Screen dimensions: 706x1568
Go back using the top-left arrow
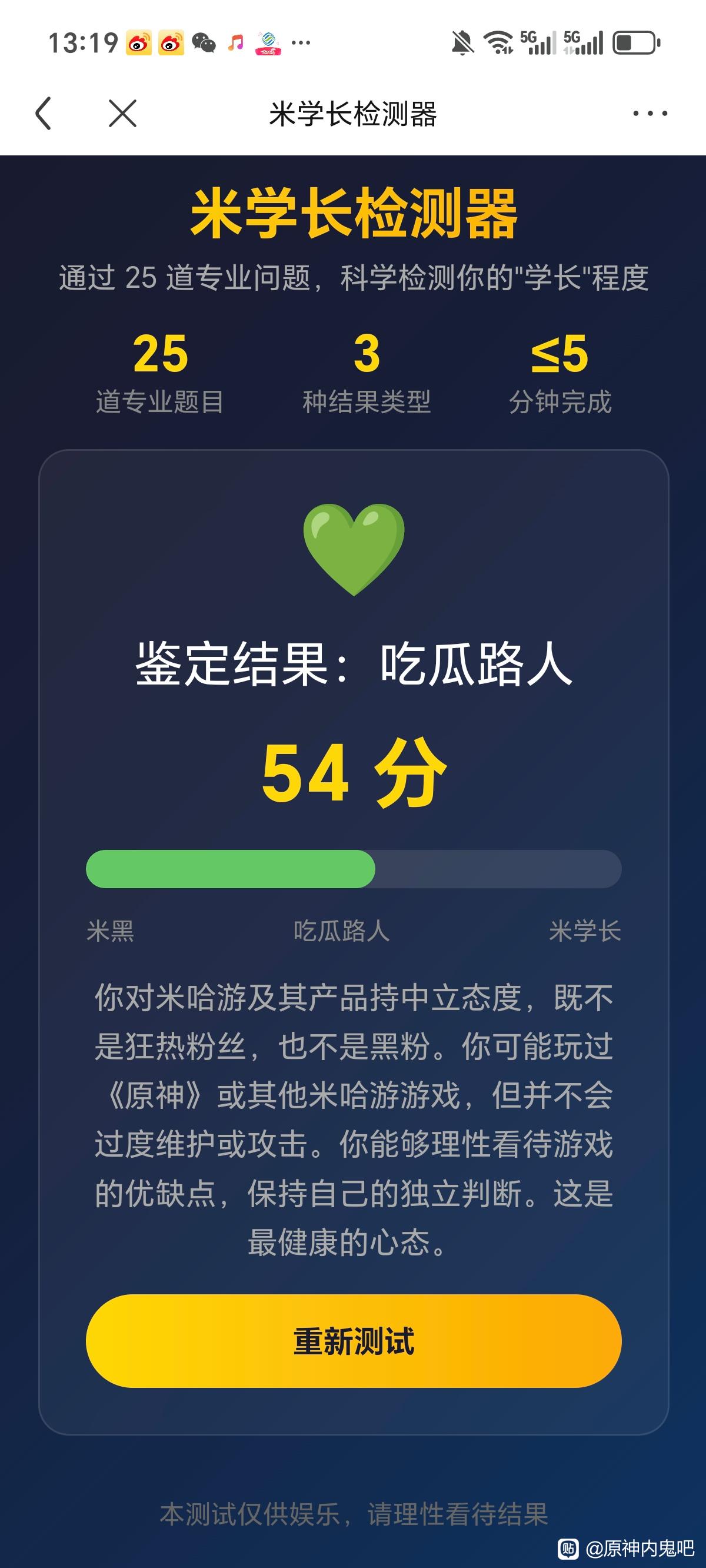43,113
